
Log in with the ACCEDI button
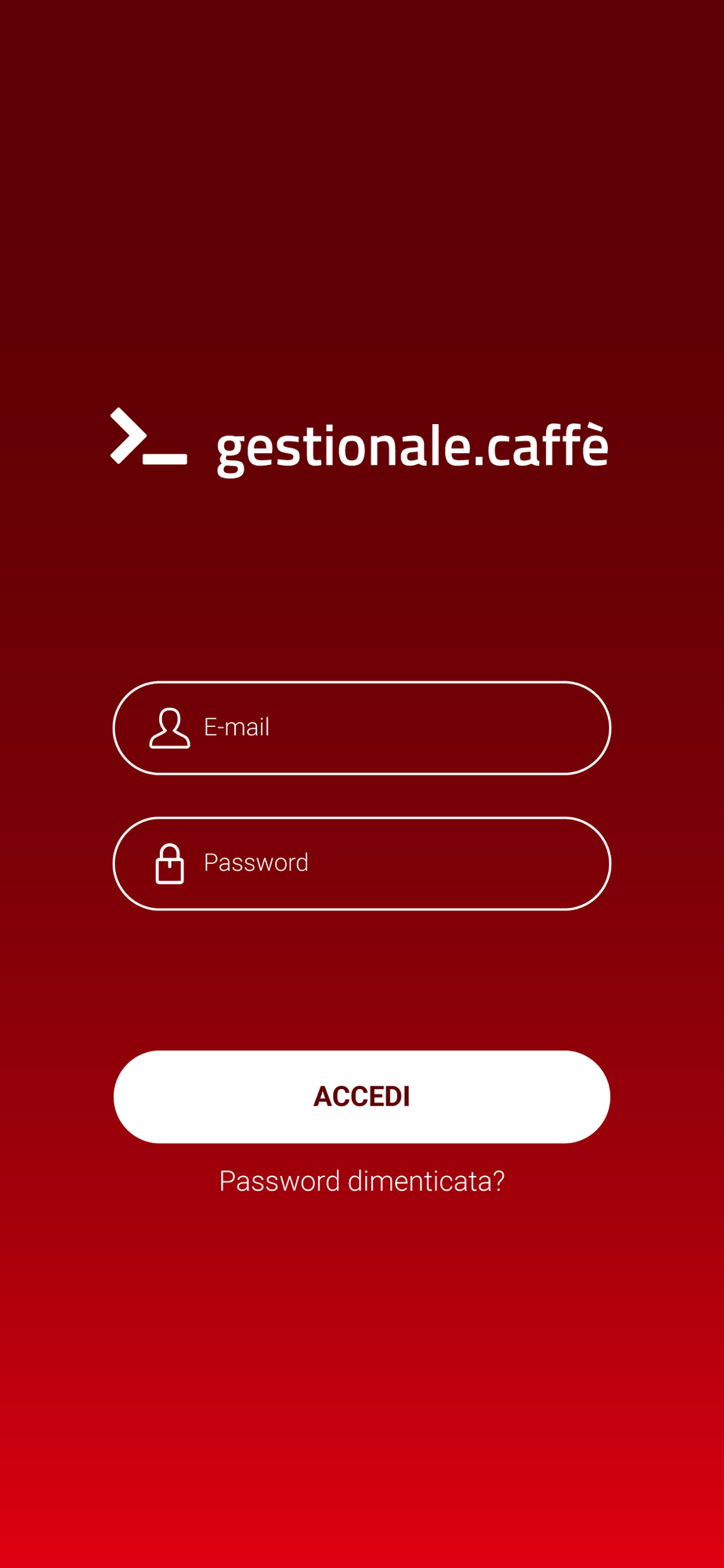pyautogui.click(x=361, y=1096)
